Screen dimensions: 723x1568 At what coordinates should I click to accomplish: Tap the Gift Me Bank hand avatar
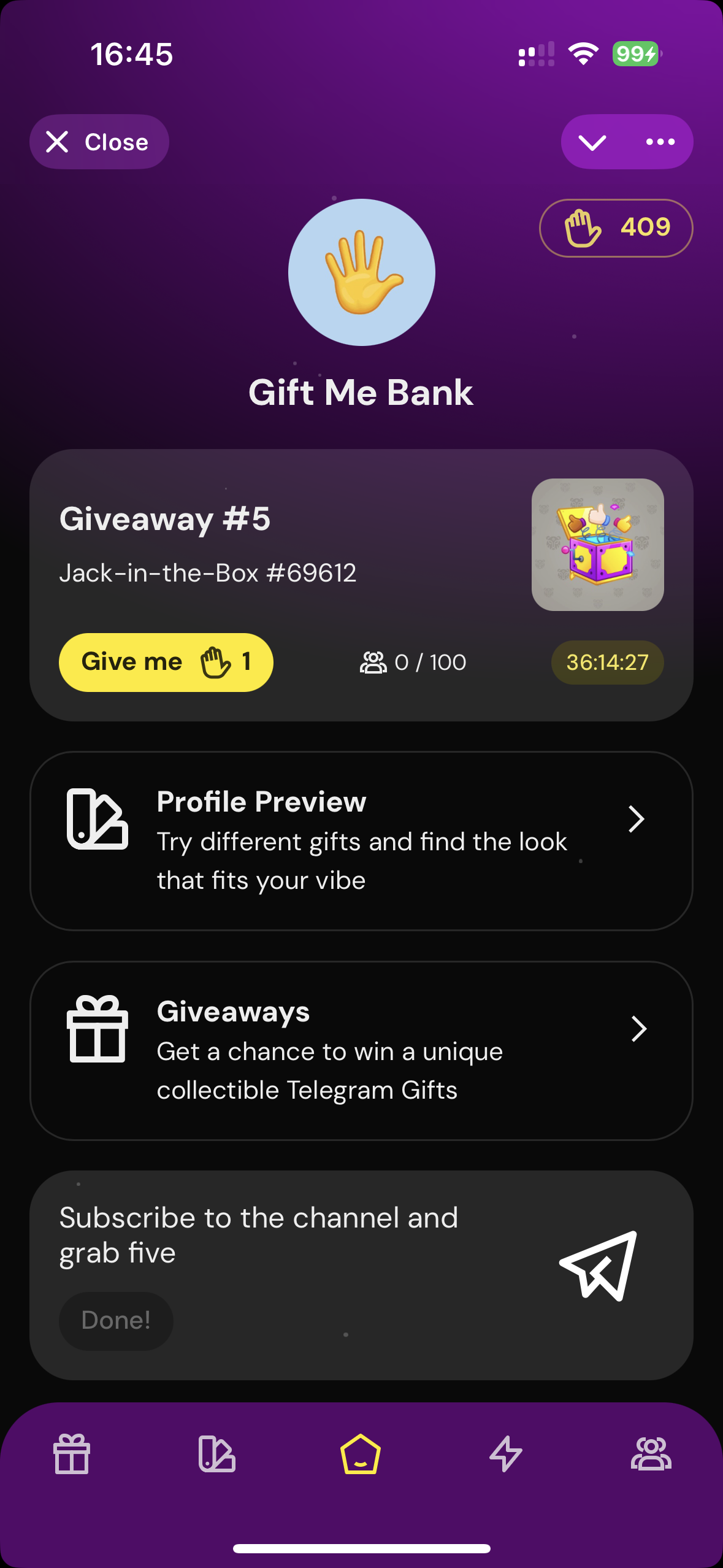coord(361,272)
